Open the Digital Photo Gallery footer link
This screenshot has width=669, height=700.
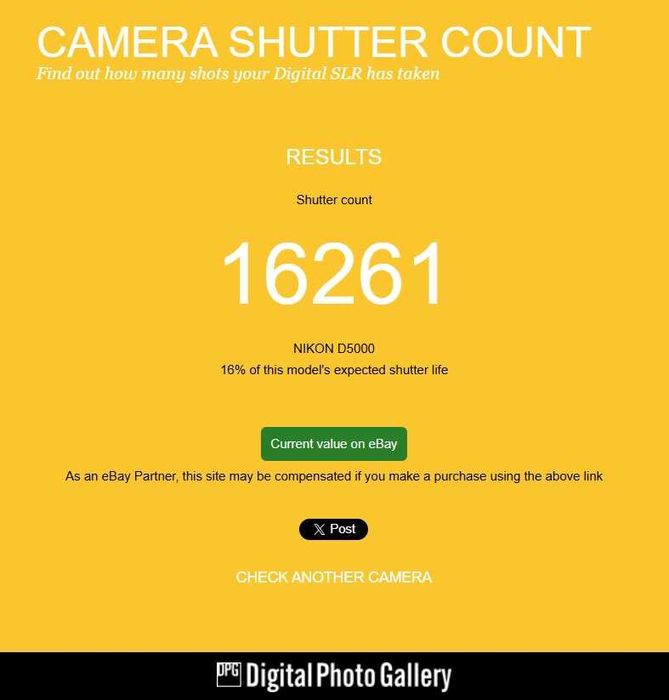pyautogui.click(x=334, y=676)
